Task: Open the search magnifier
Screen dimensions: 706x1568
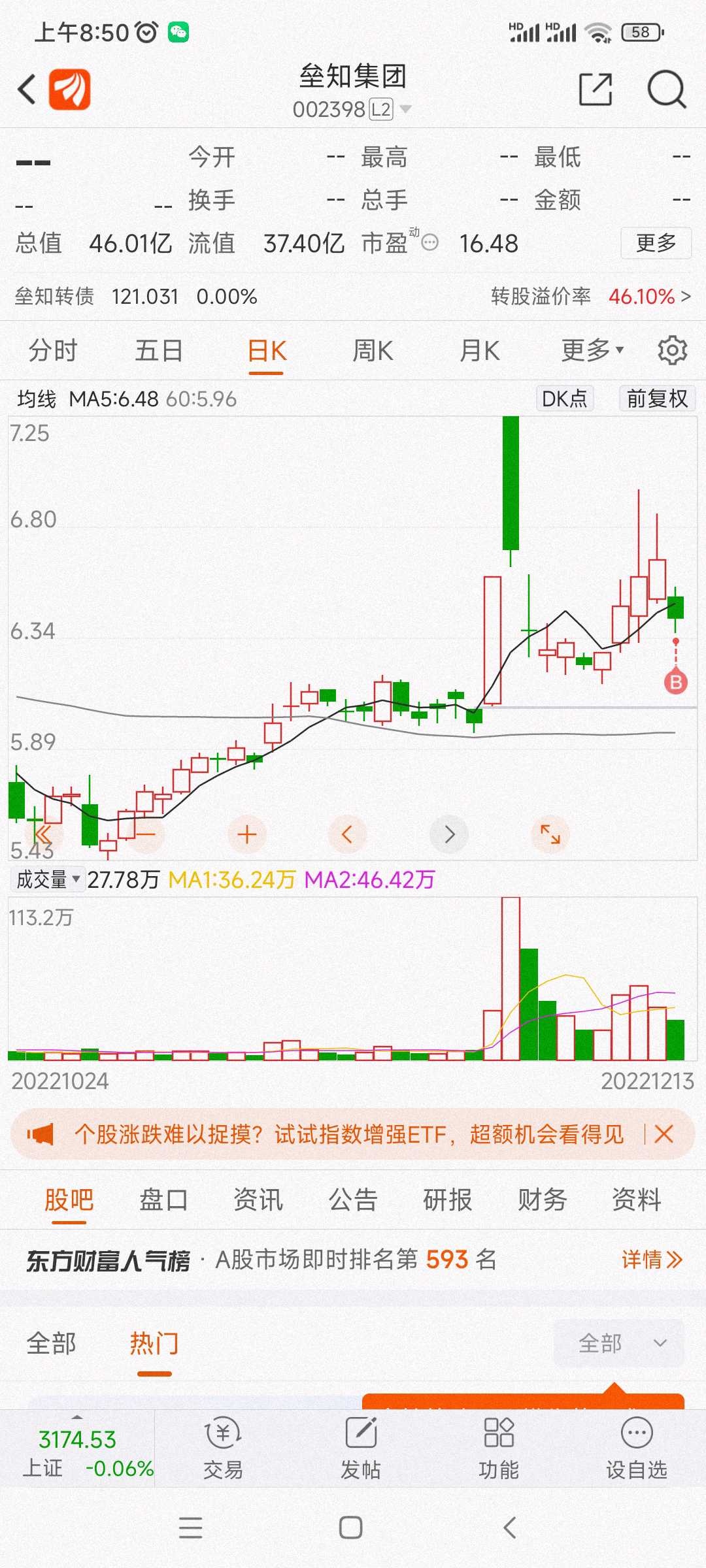Action: click(x=666, y=90)
